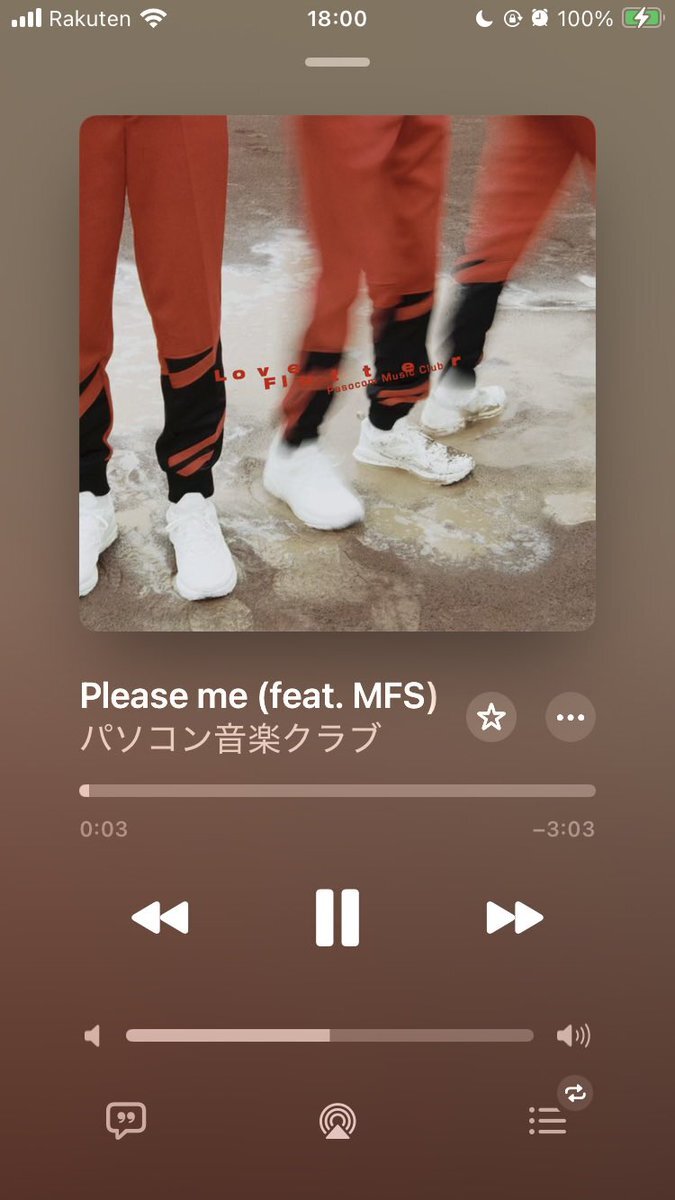
Task: Open the more options menu
Action: pos(570,717)
